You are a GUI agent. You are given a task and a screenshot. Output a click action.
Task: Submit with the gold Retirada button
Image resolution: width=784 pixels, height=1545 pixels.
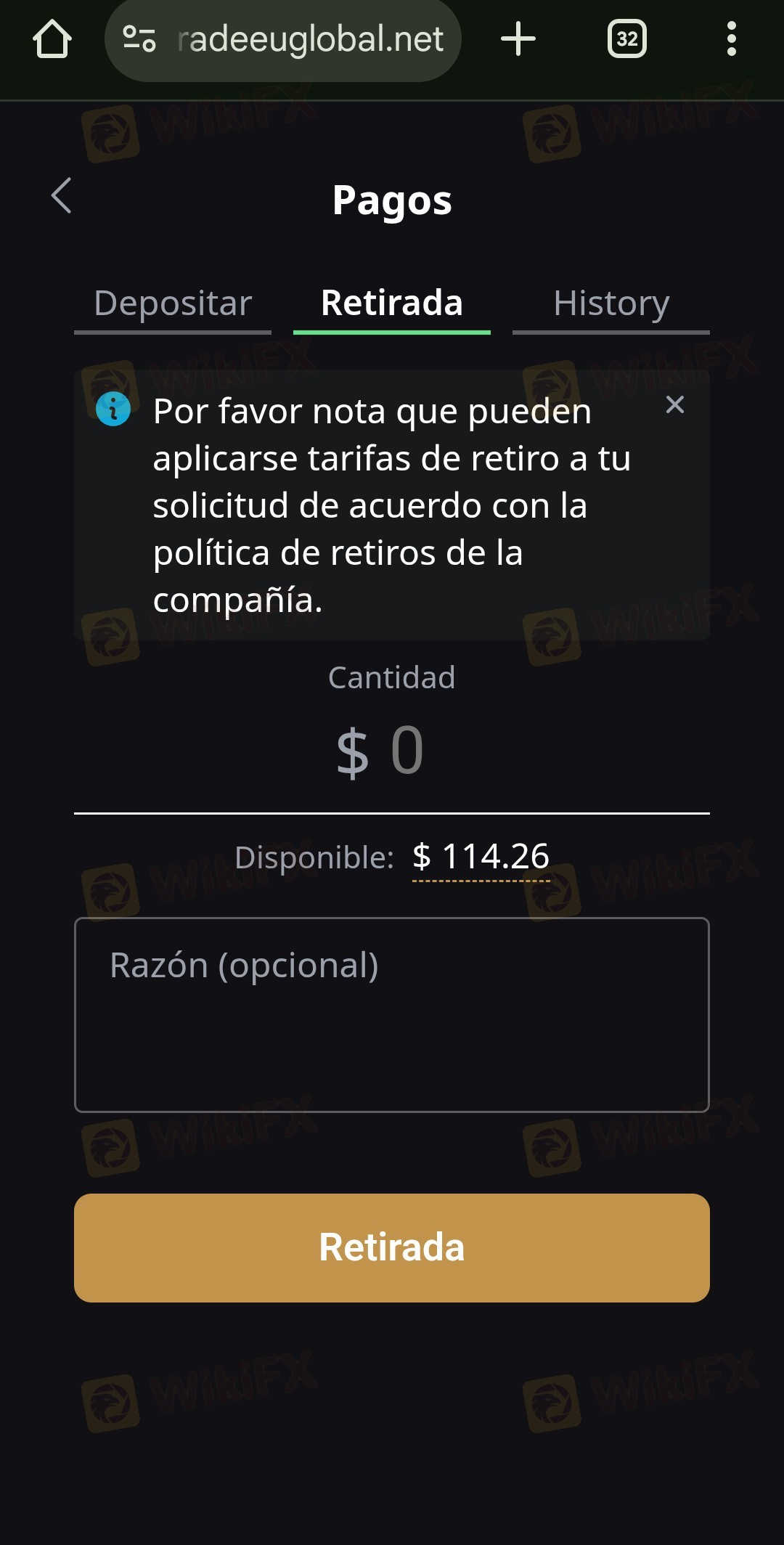pos(392,1248)
